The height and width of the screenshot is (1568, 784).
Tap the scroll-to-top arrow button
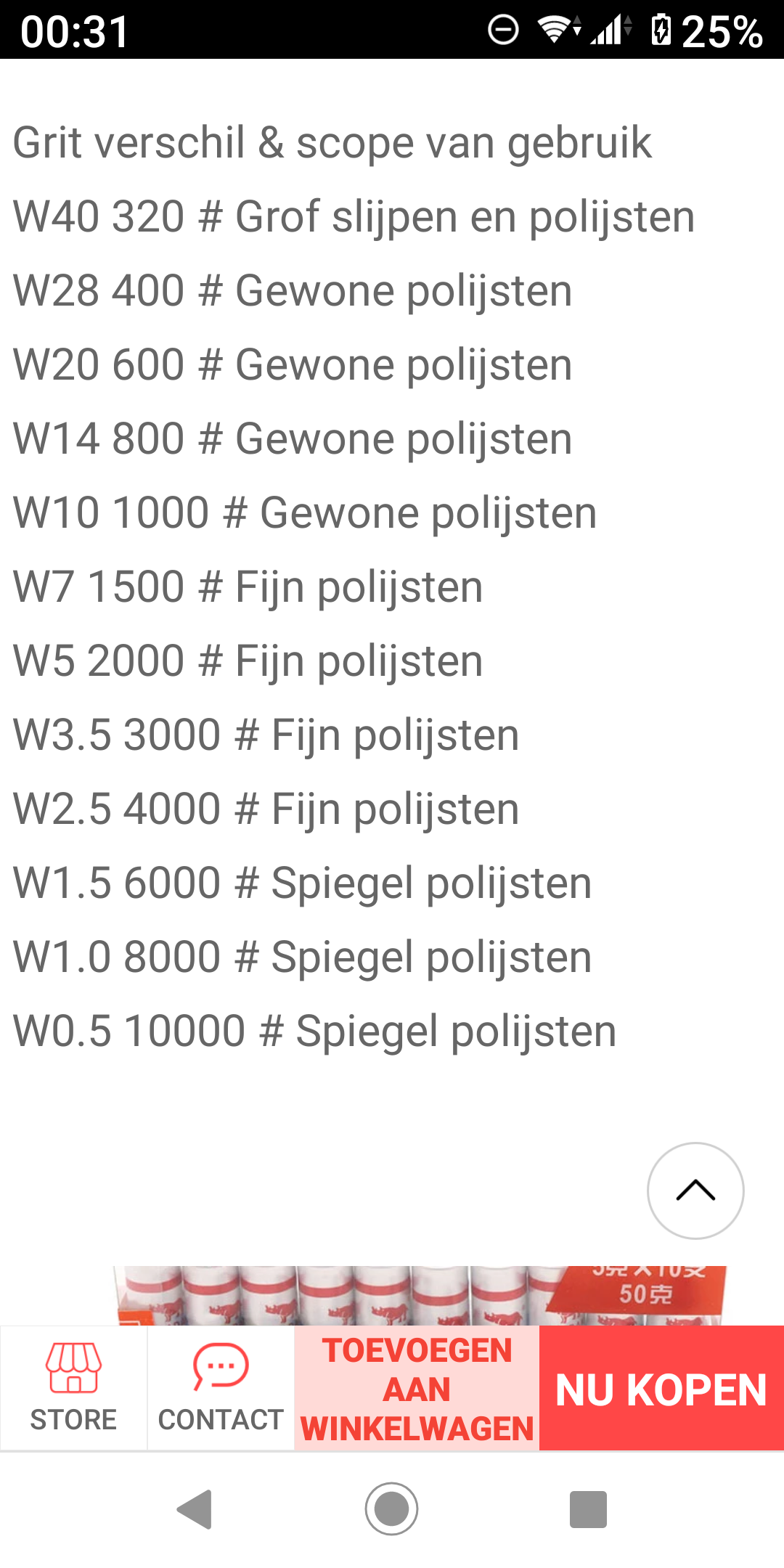click(695, 1191)
